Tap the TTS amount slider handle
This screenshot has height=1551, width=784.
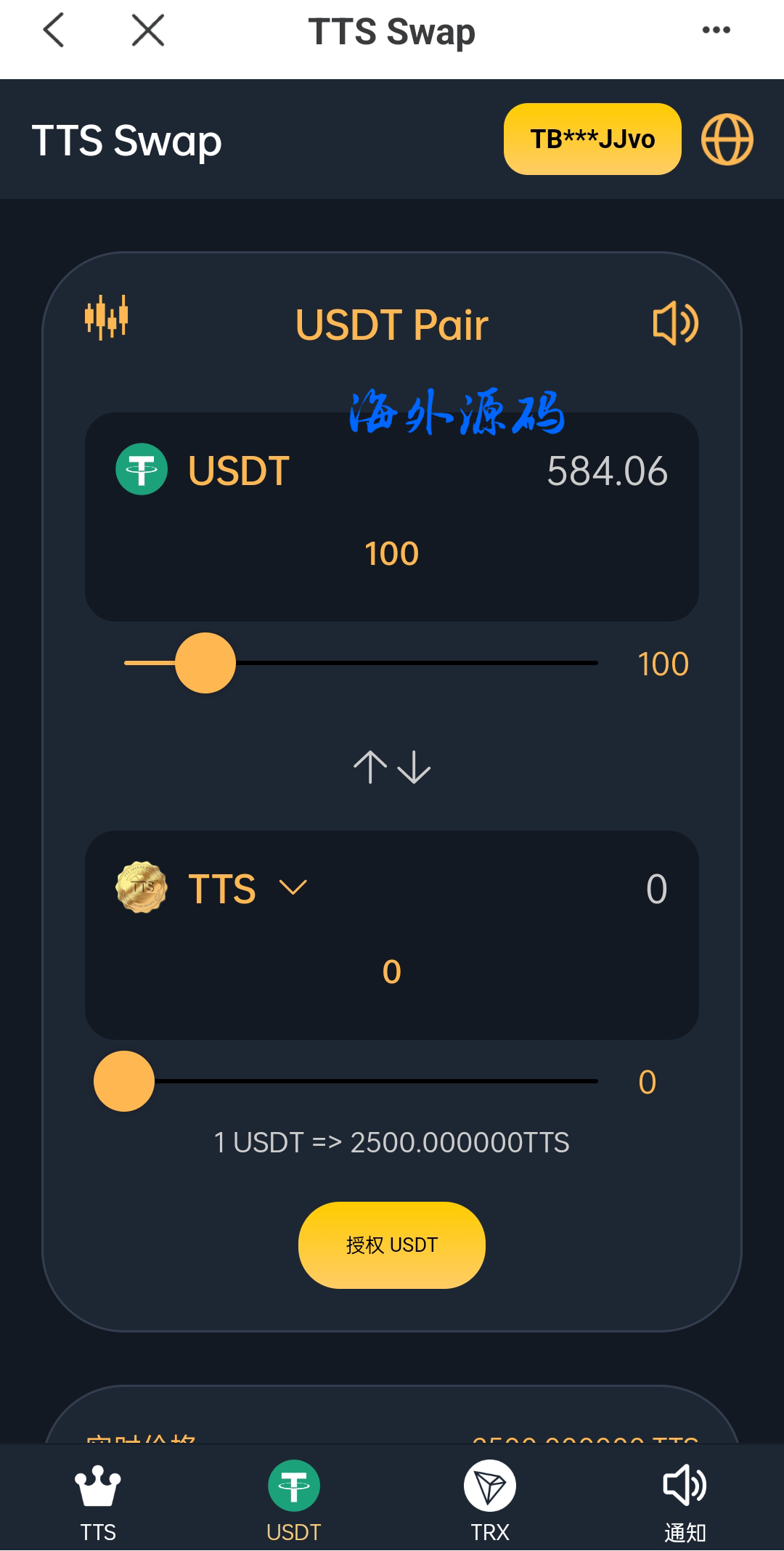click(124, 1081)
